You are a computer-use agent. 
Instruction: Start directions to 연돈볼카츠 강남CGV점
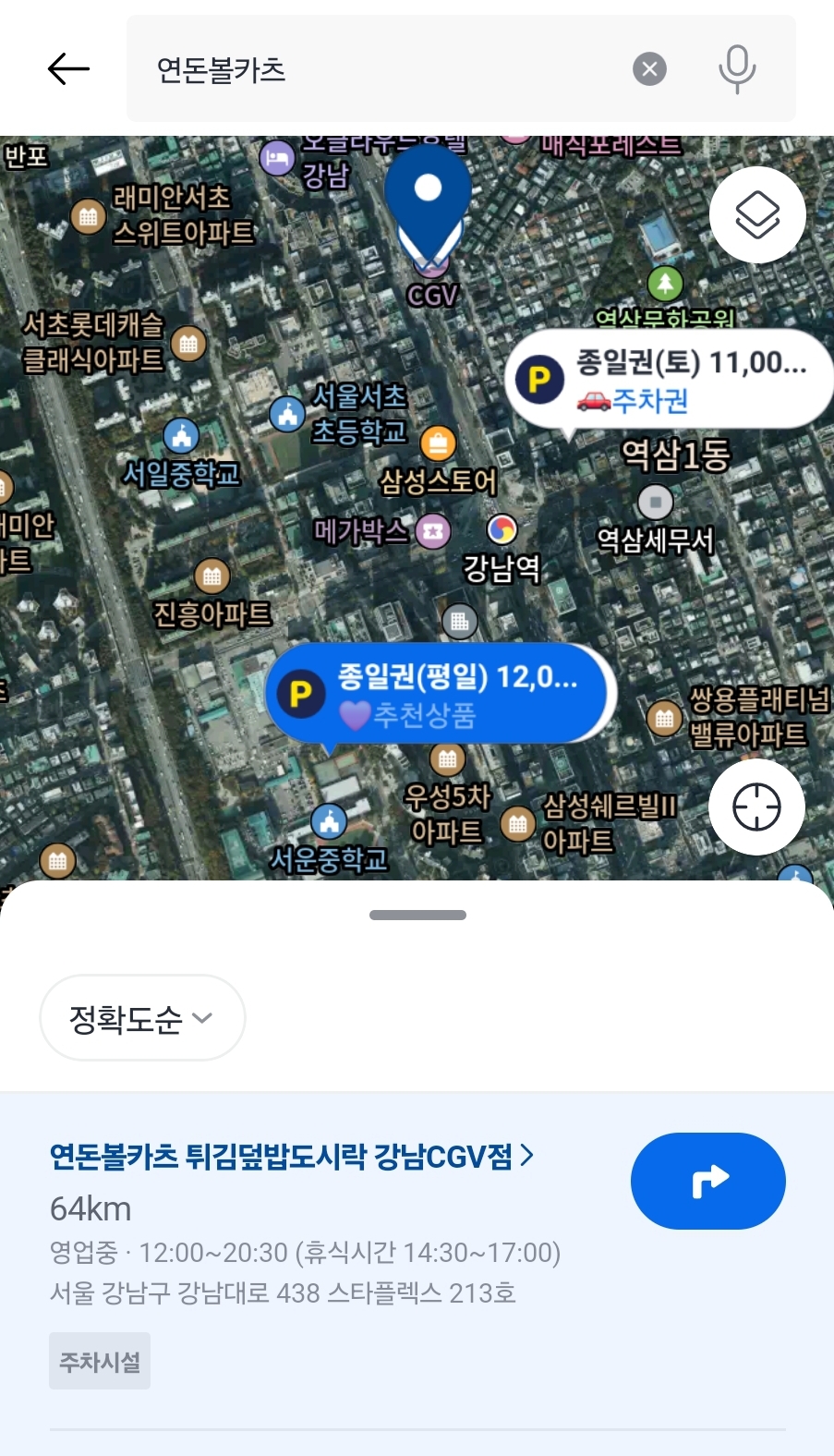click(707, 1181)
